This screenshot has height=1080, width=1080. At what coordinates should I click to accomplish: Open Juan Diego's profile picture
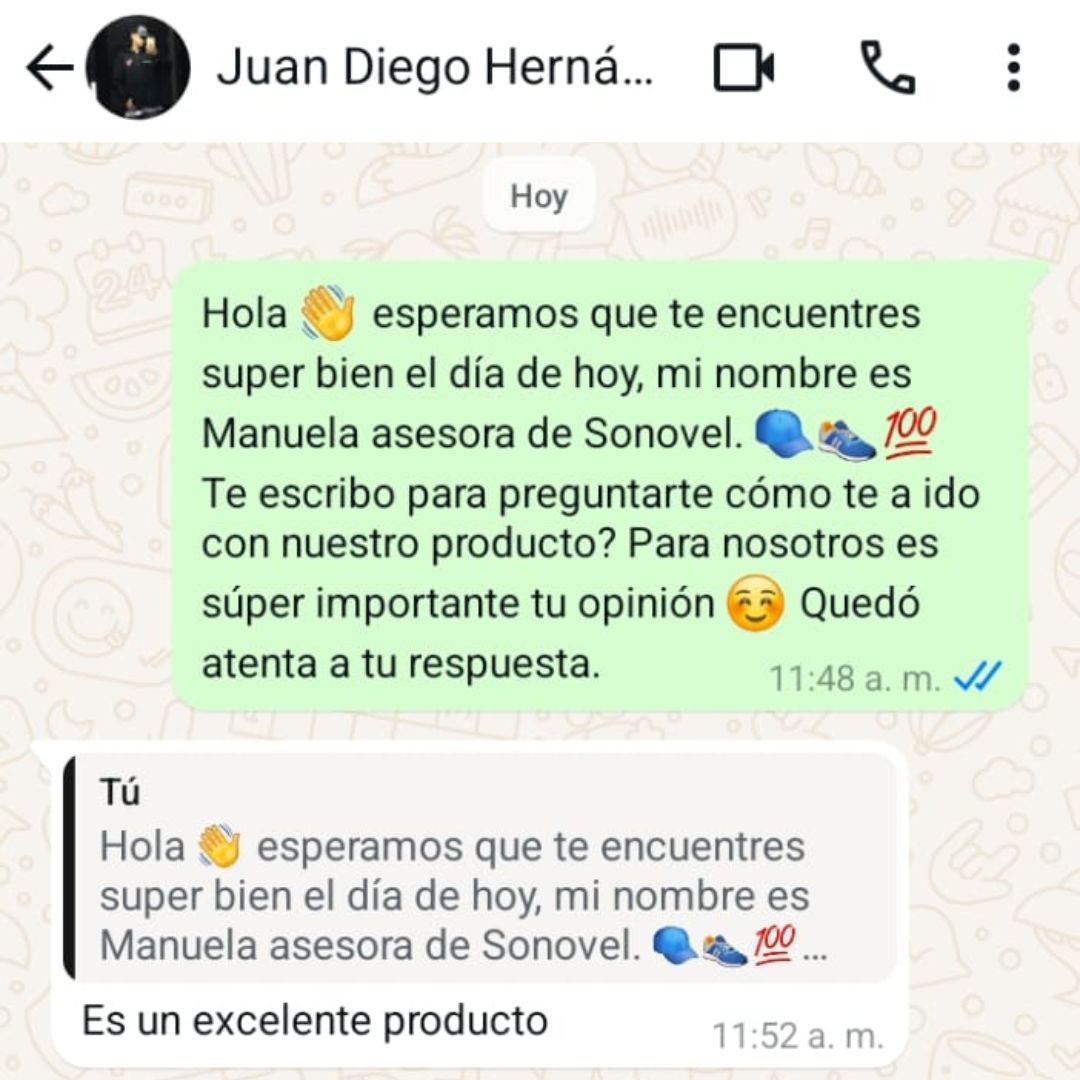138,68
